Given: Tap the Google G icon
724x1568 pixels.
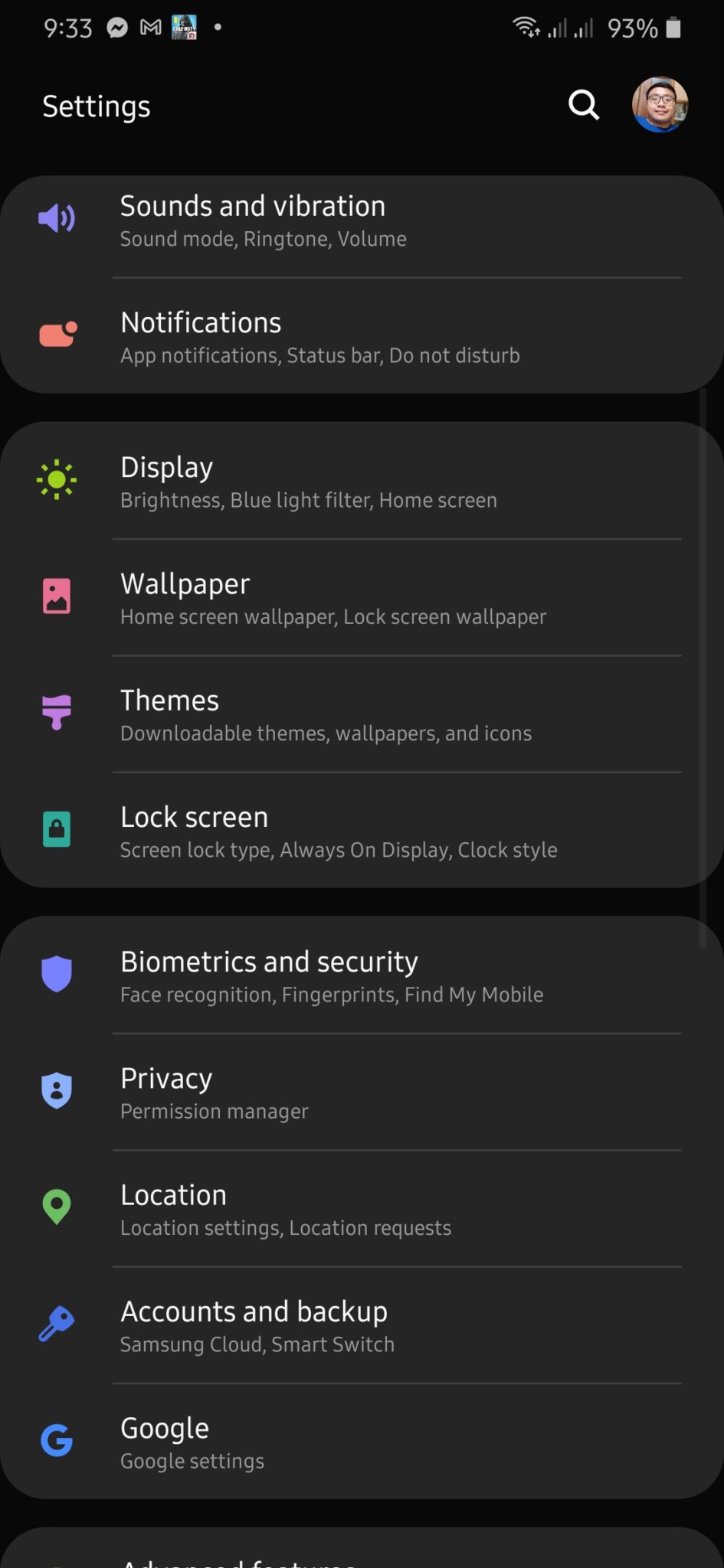Looking at the screenshot, I should (x=57, y=1439).
